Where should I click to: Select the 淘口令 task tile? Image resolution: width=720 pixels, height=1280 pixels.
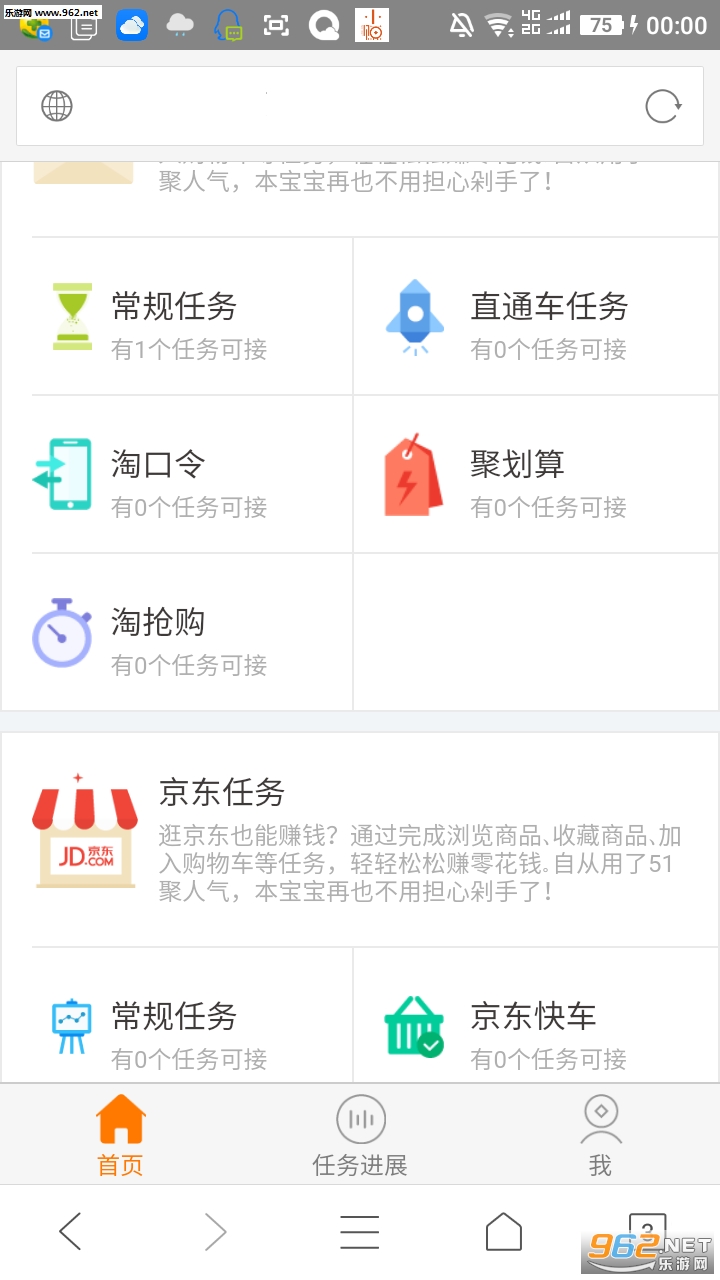coord(192,474)
